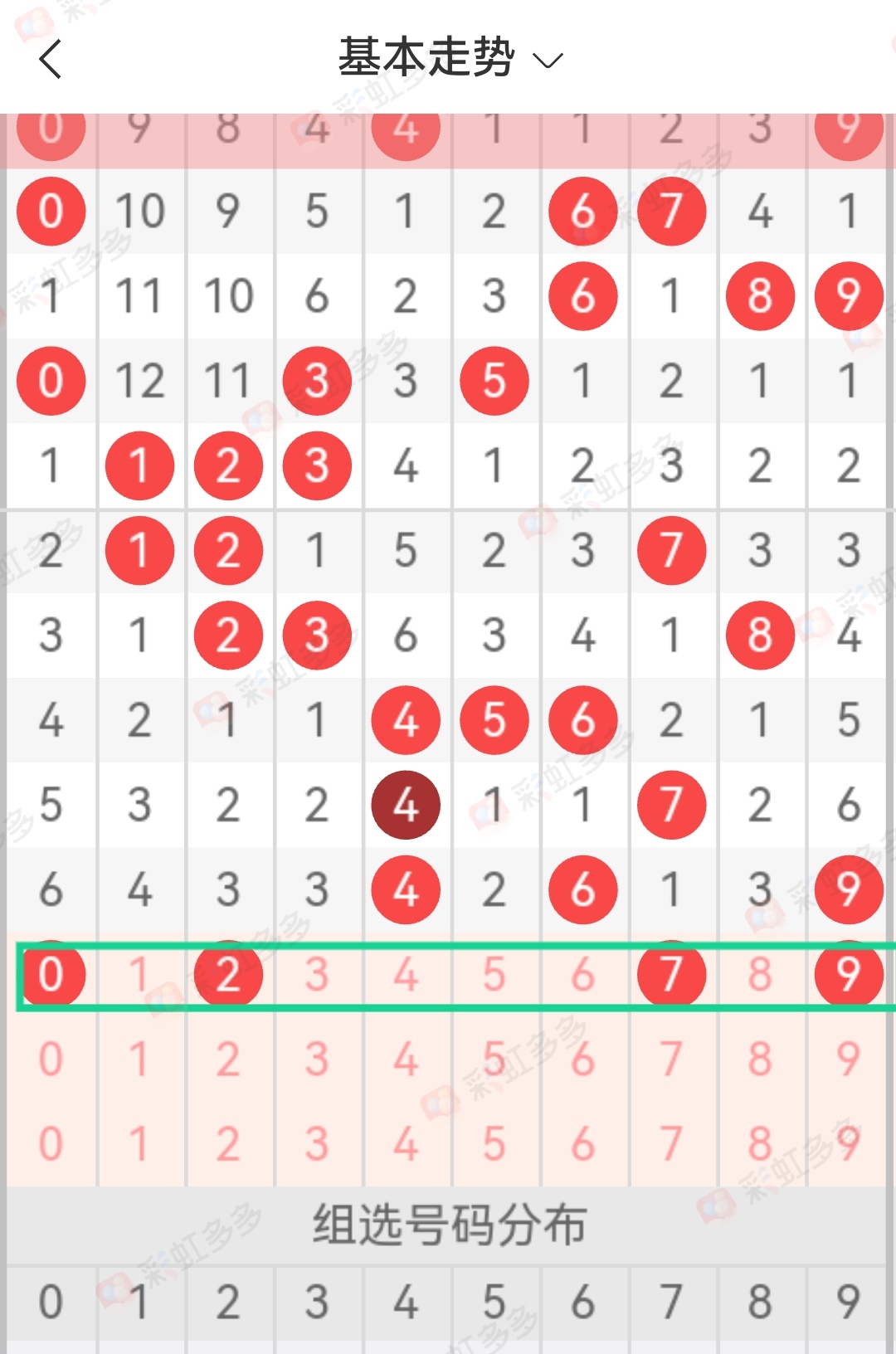Screen dimensions: 896x1354
Task: Choose number 8 in the green-outlined row
Action: [760, 975]
